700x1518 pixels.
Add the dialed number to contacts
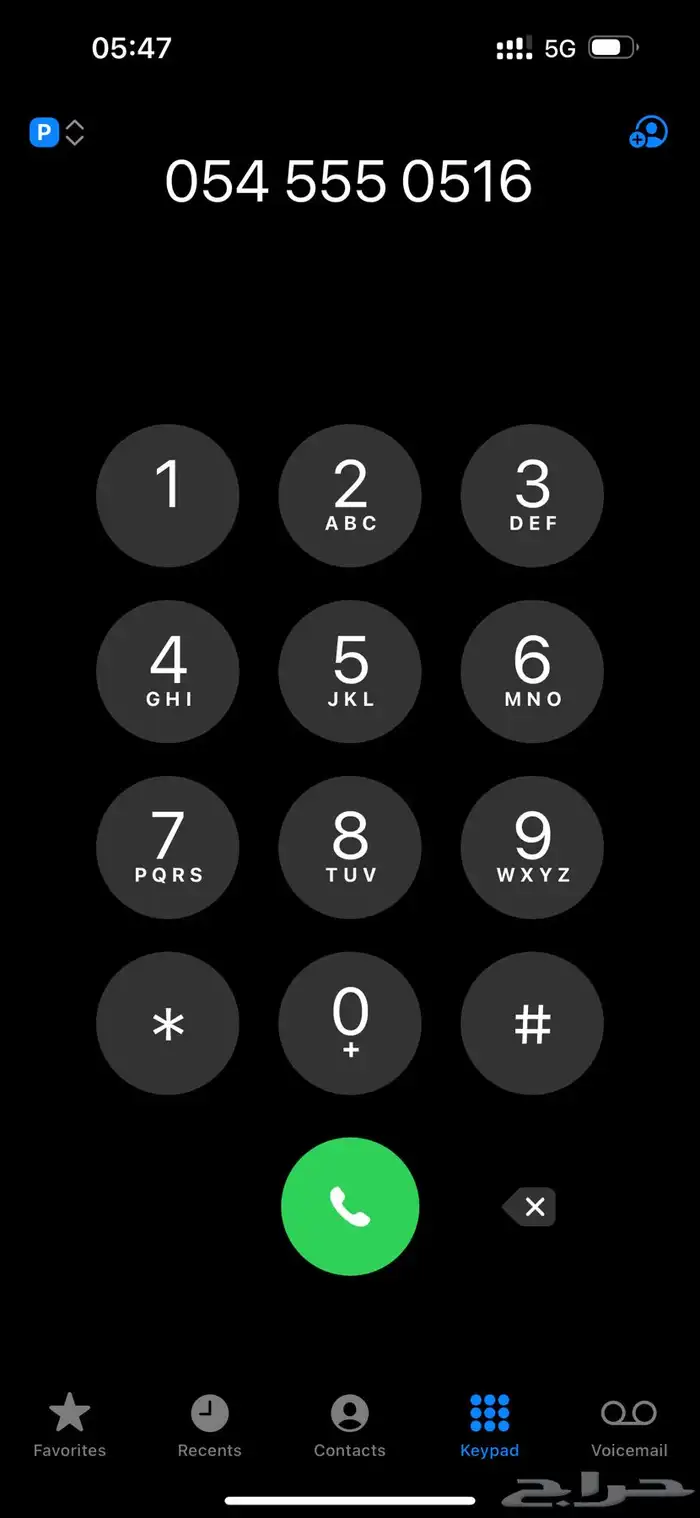point(648,133)
